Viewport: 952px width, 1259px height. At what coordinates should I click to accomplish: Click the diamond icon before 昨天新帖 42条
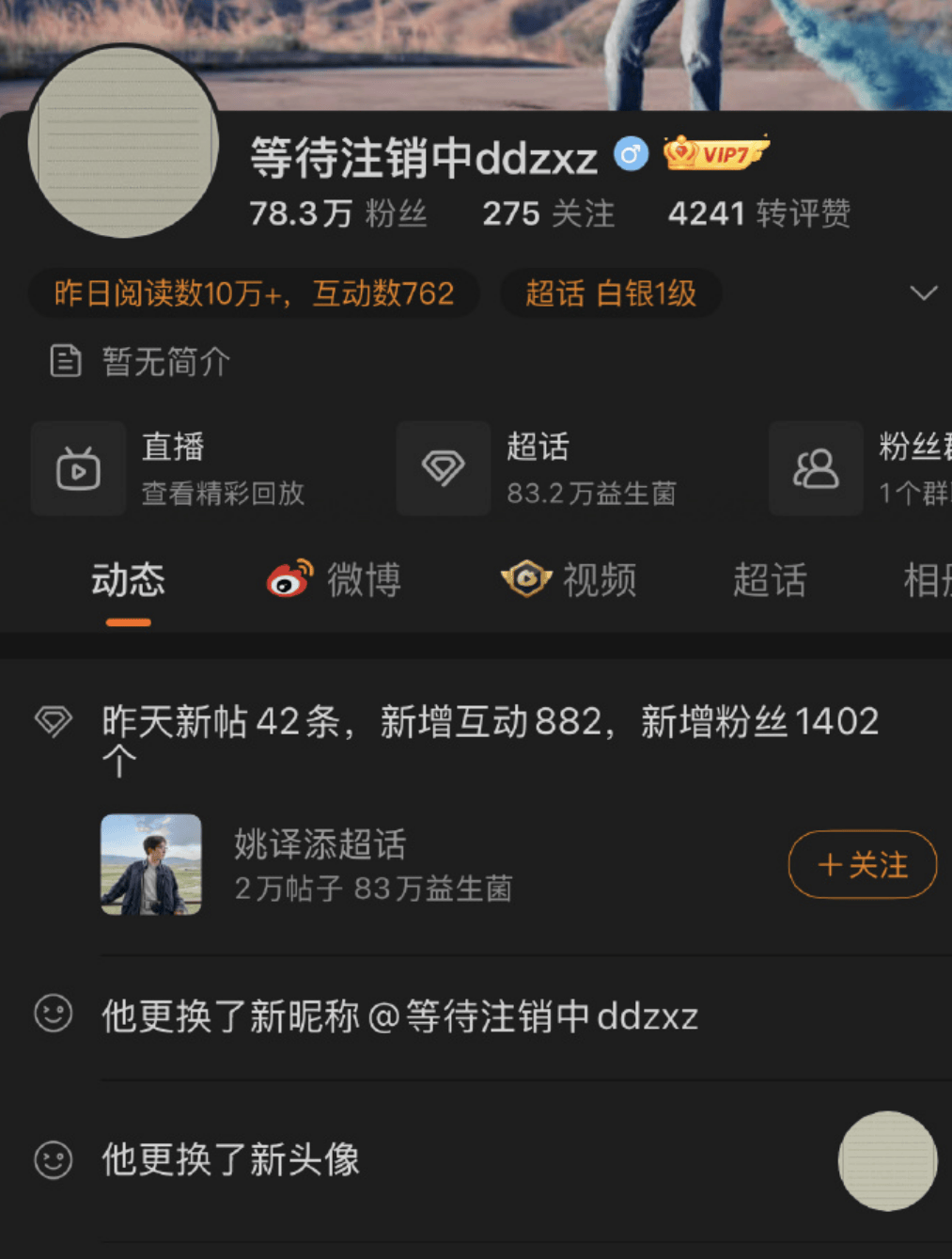click(54, 720)
